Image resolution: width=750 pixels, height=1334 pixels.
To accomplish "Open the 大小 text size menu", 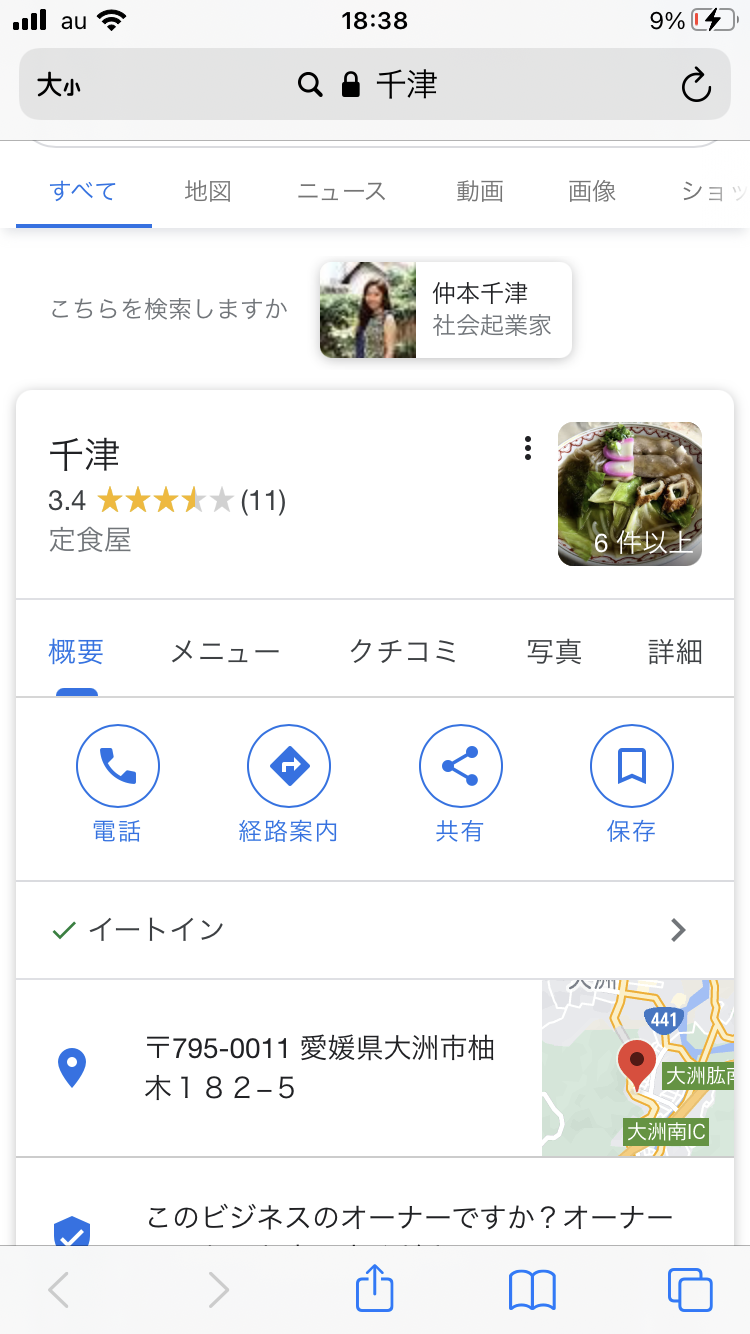I will tap(58, 86).
